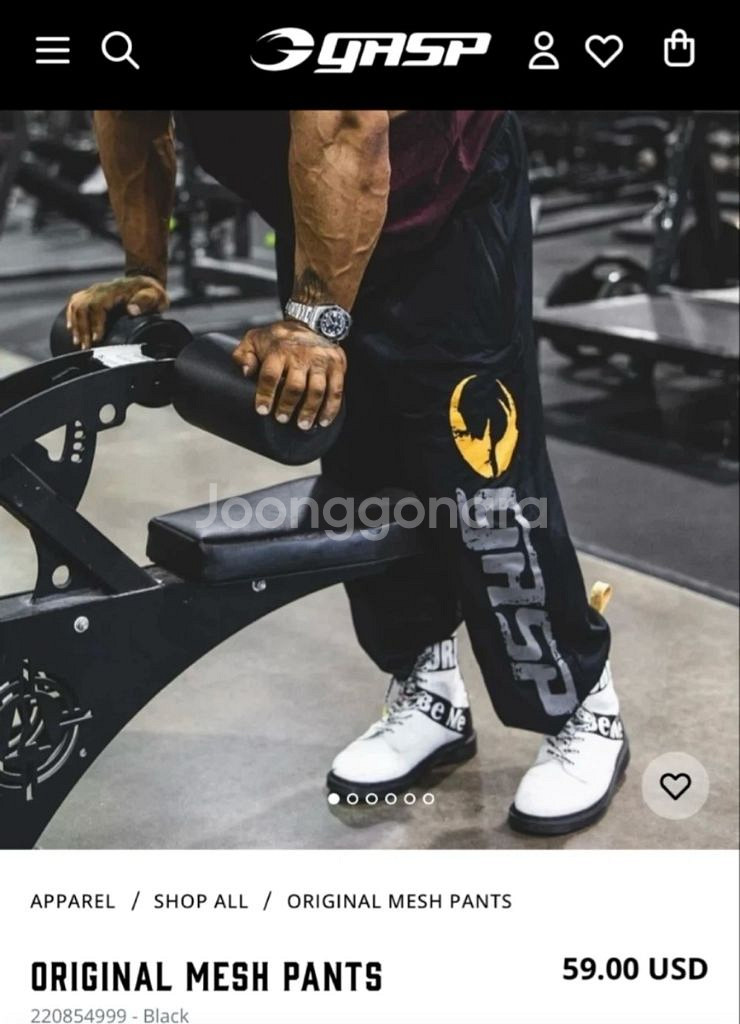Open the account profile icon
This screenshot has width=740, height=1024.
544,50
